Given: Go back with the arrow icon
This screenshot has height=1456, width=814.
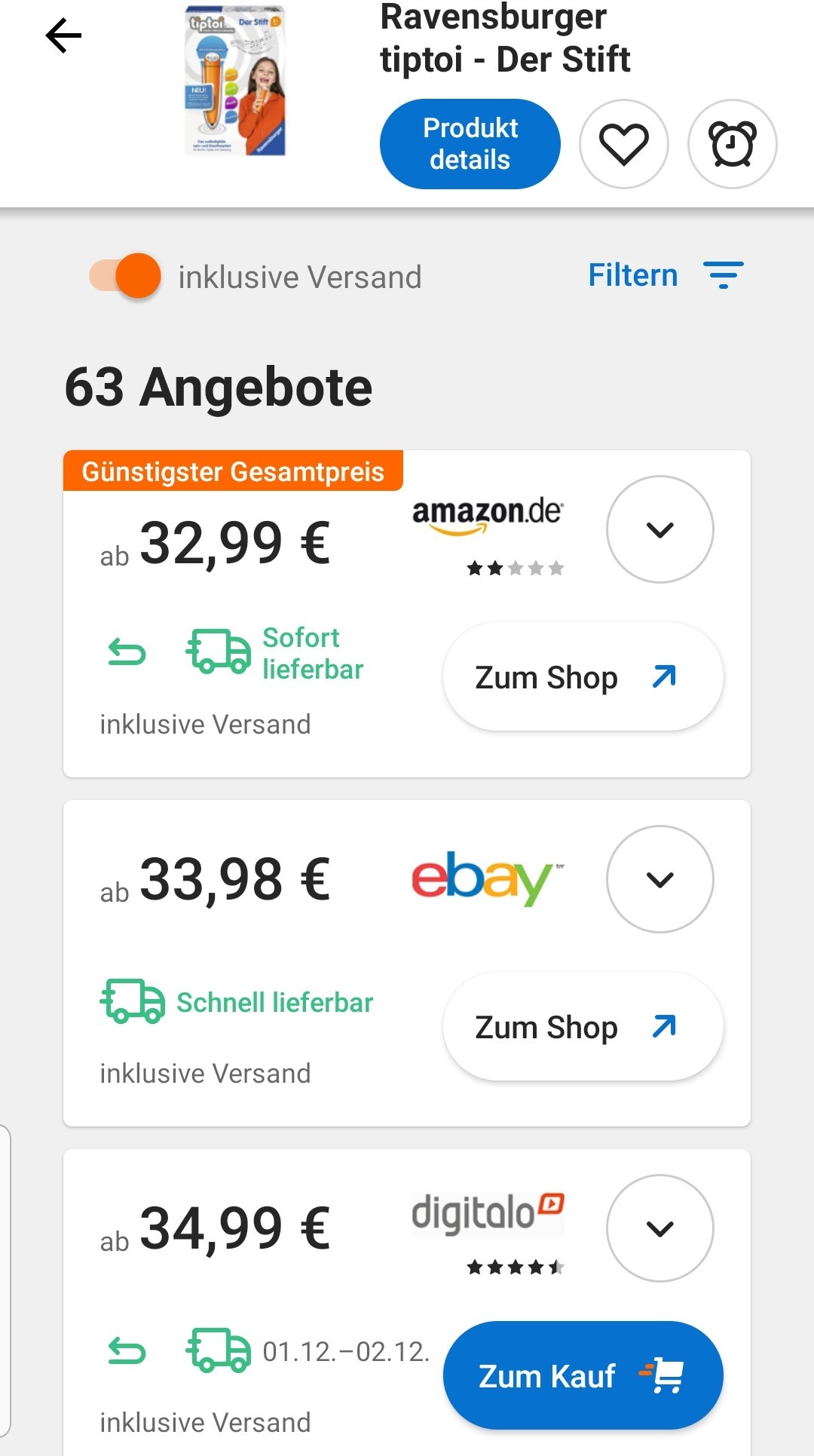Looking at the screenshot, I should pos(63,35).
